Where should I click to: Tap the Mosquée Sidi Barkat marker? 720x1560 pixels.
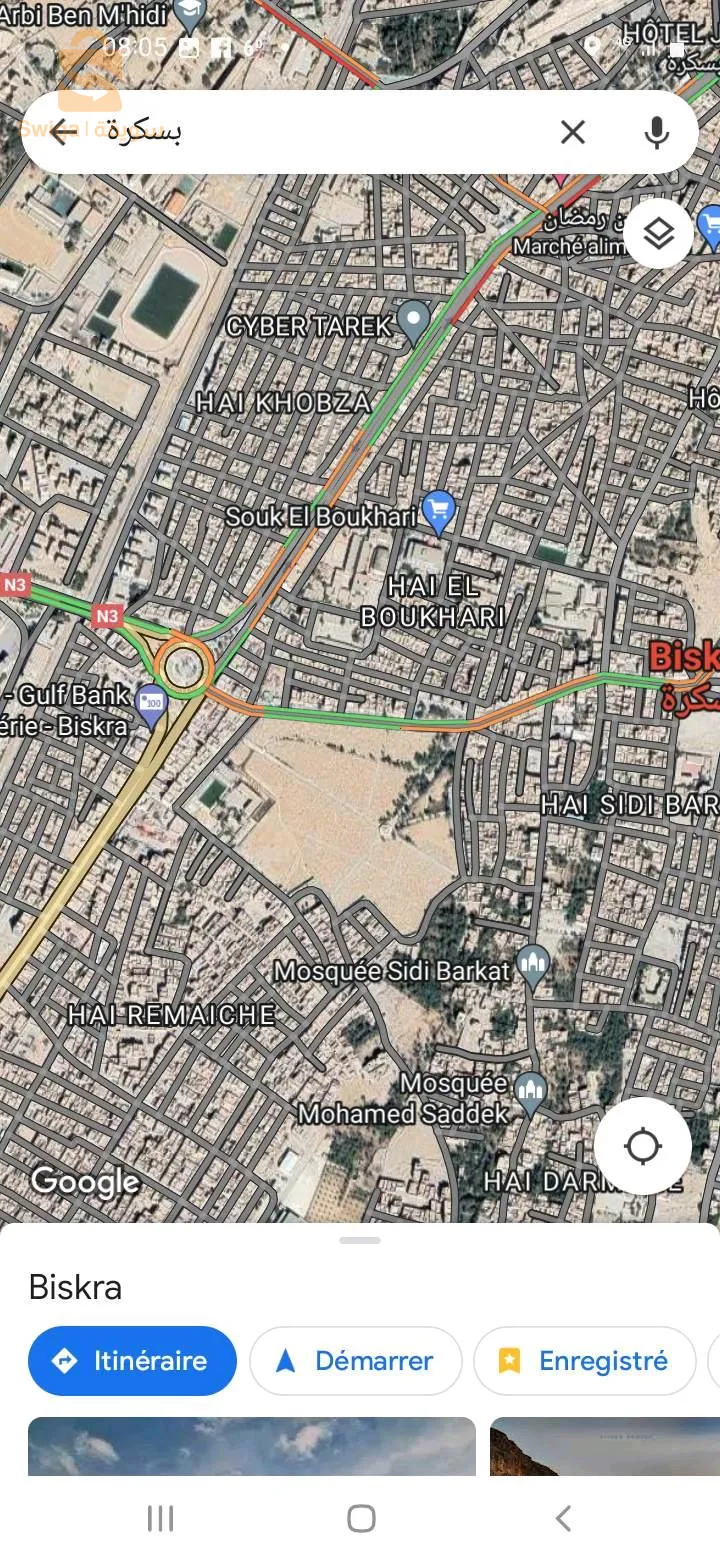point(534,964)
